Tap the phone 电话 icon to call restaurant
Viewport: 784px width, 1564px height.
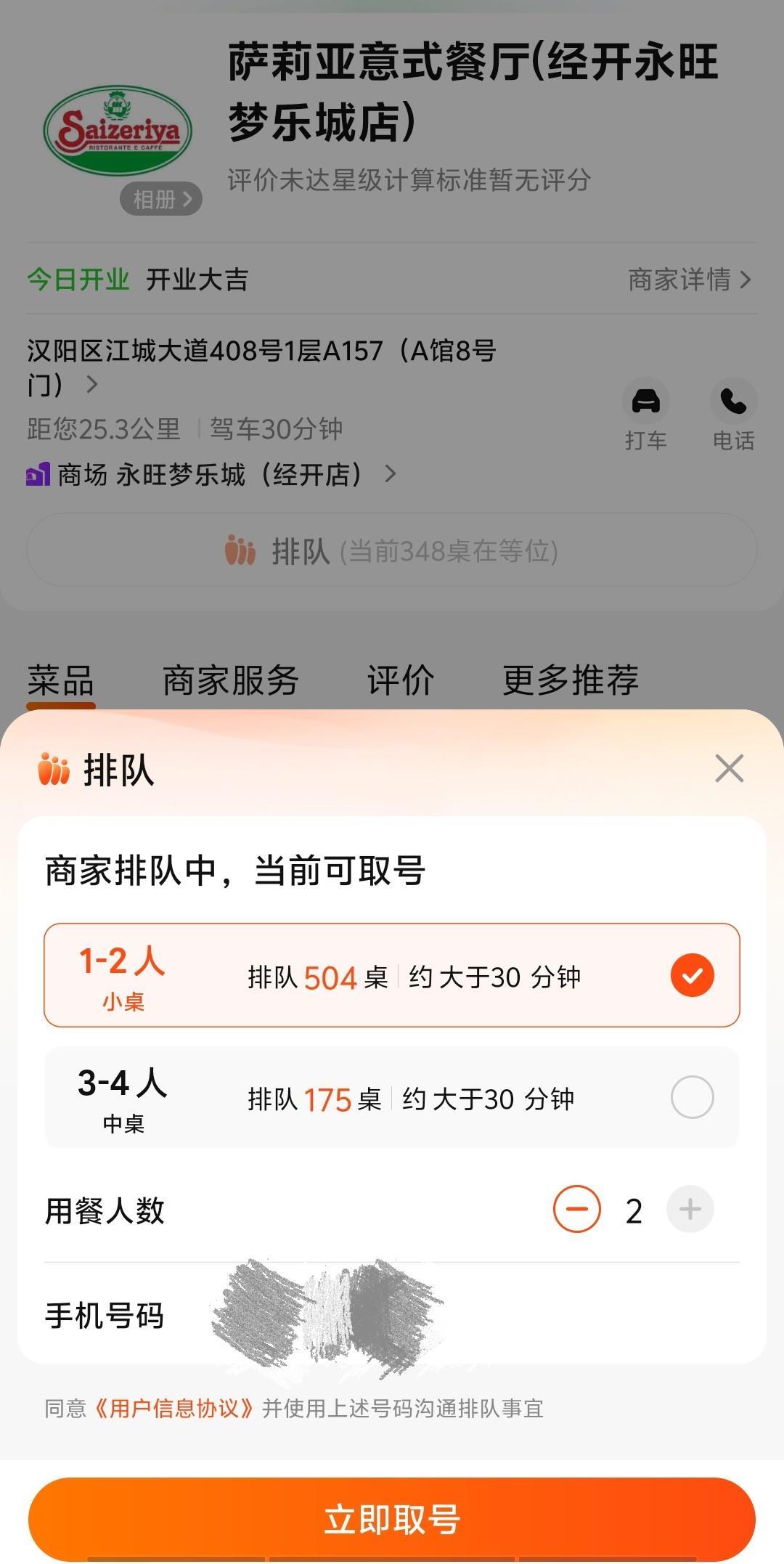pos(732,402)
